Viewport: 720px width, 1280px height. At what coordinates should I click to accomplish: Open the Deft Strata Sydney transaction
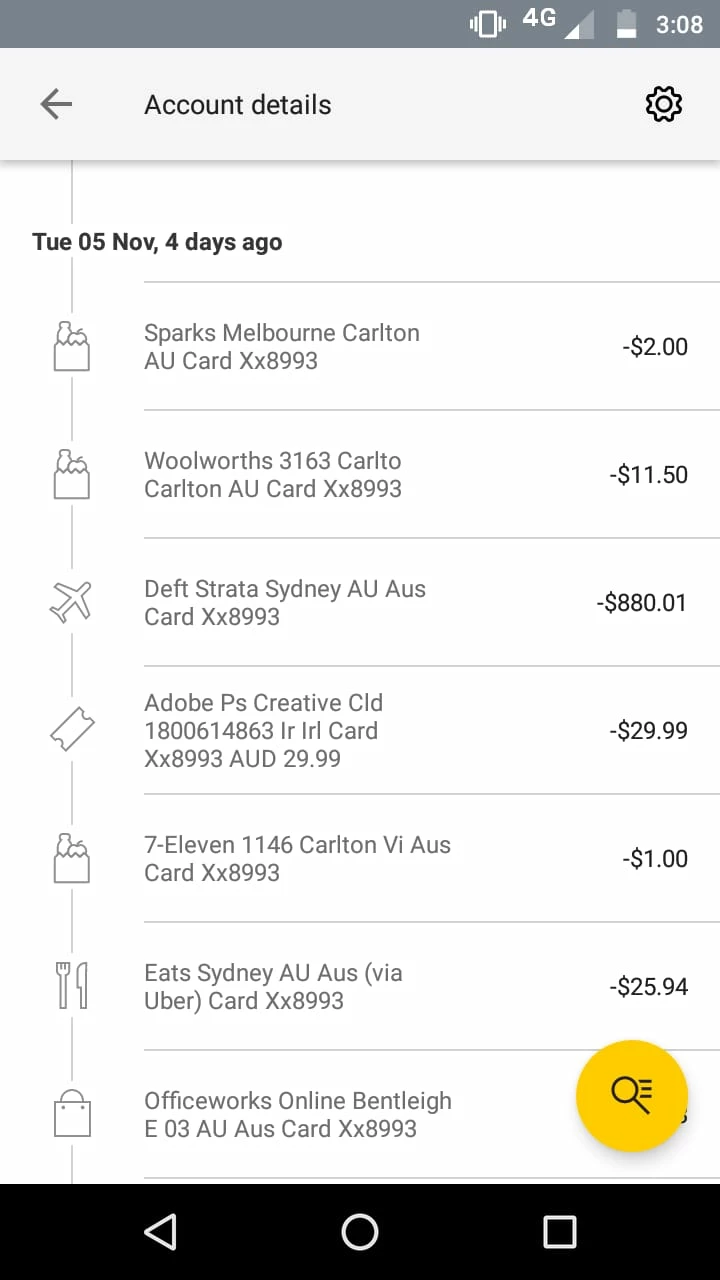[x=400, y=603]
